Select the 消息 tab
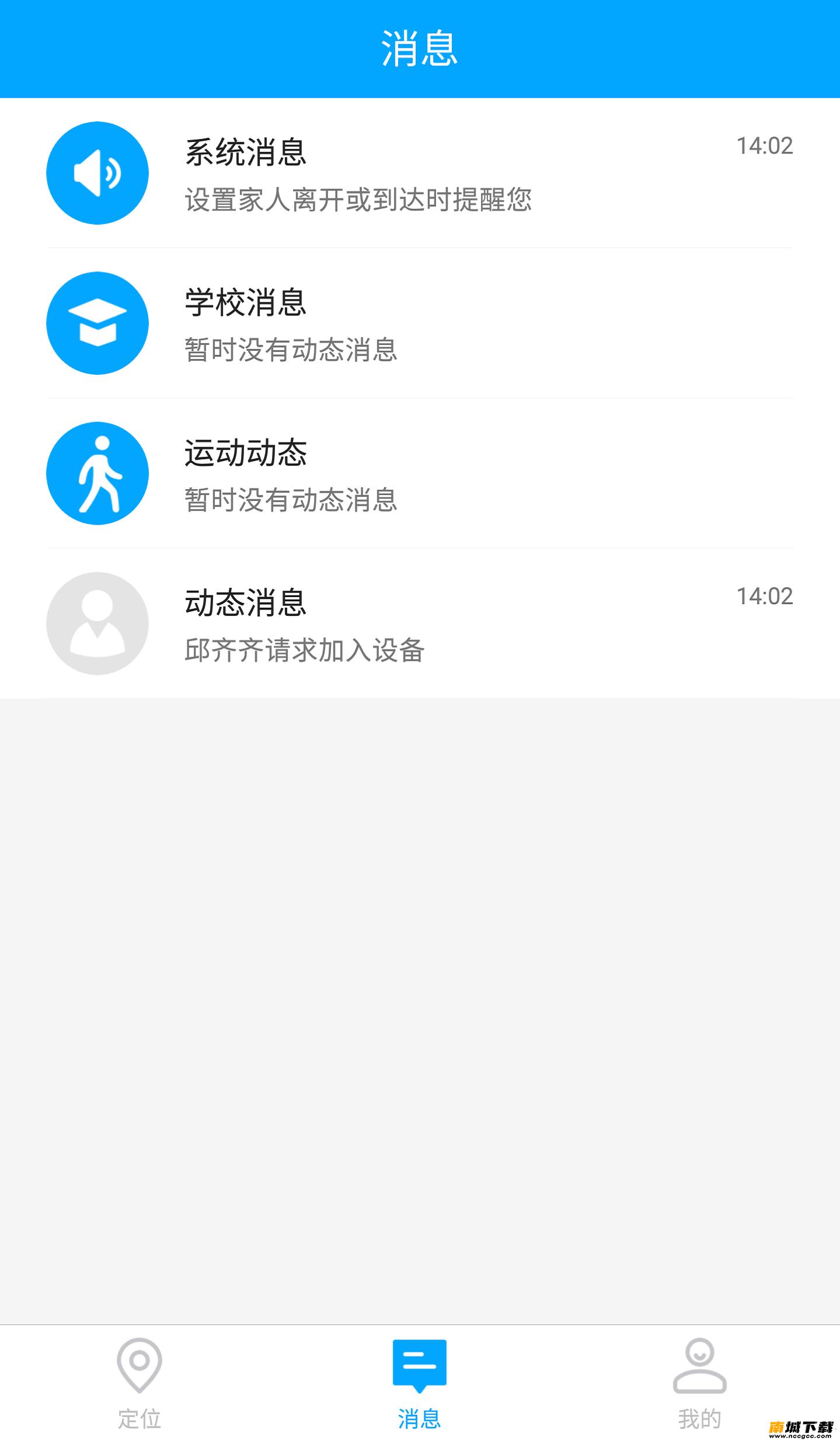The width and height of the screenshot is (840, 1440). (x=420, y=1383)
